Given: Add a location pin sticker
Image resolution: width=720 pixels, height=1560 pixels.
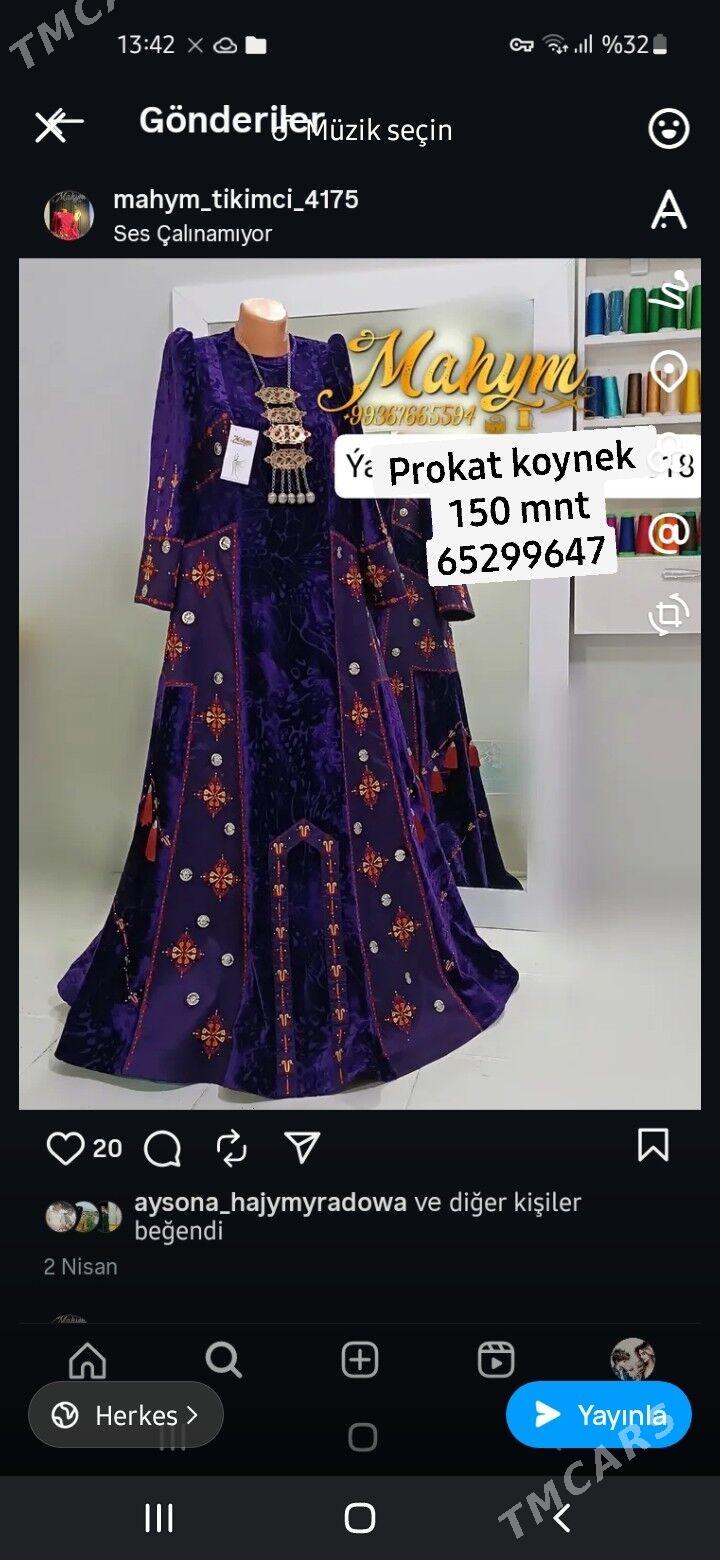Looking at the screenshot, I should click(x=669, y=371).
